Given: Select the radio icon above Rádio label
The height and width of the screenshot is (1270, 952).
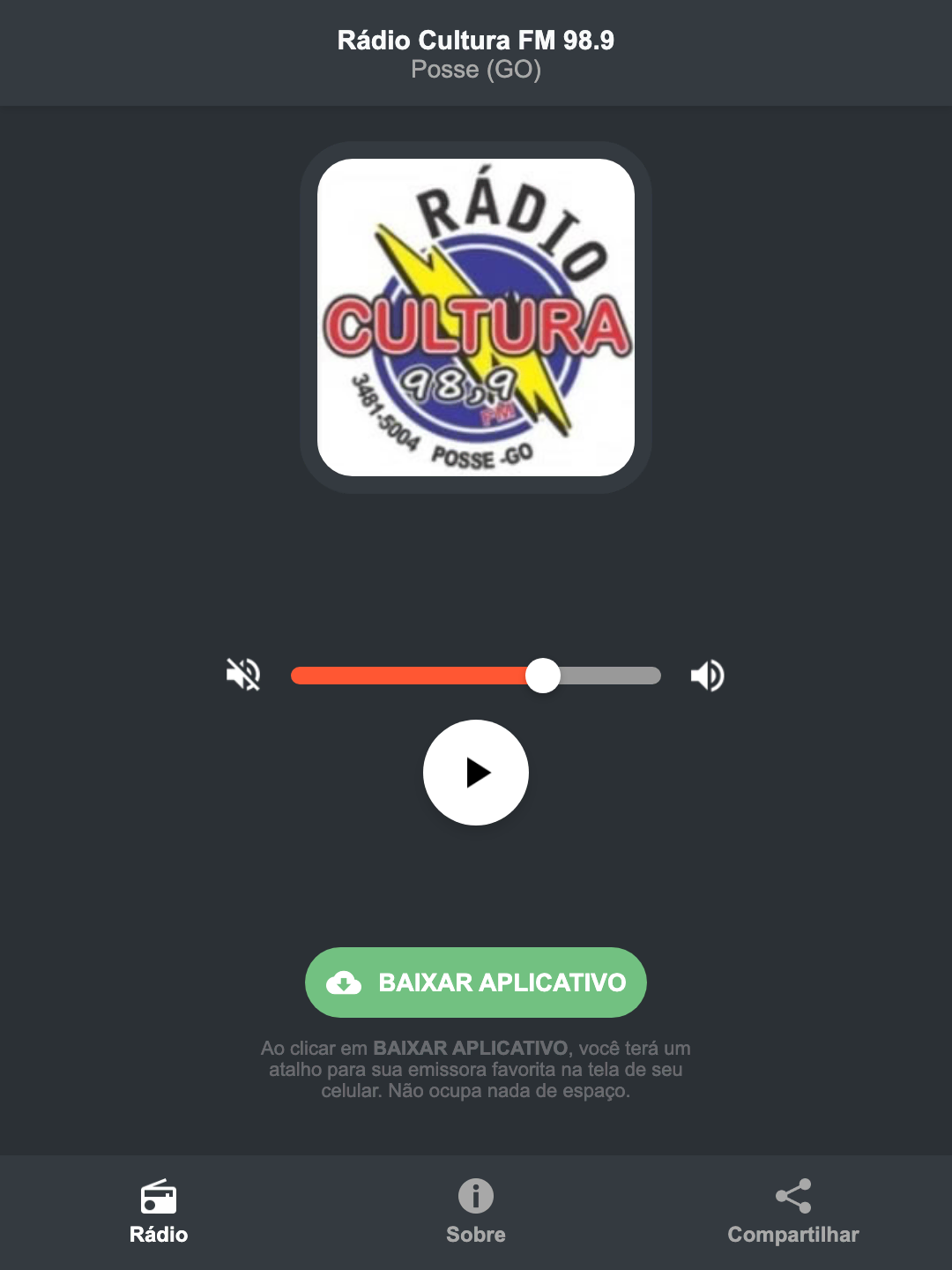Looking at the screenshot, I should (x=159, y=1199).
